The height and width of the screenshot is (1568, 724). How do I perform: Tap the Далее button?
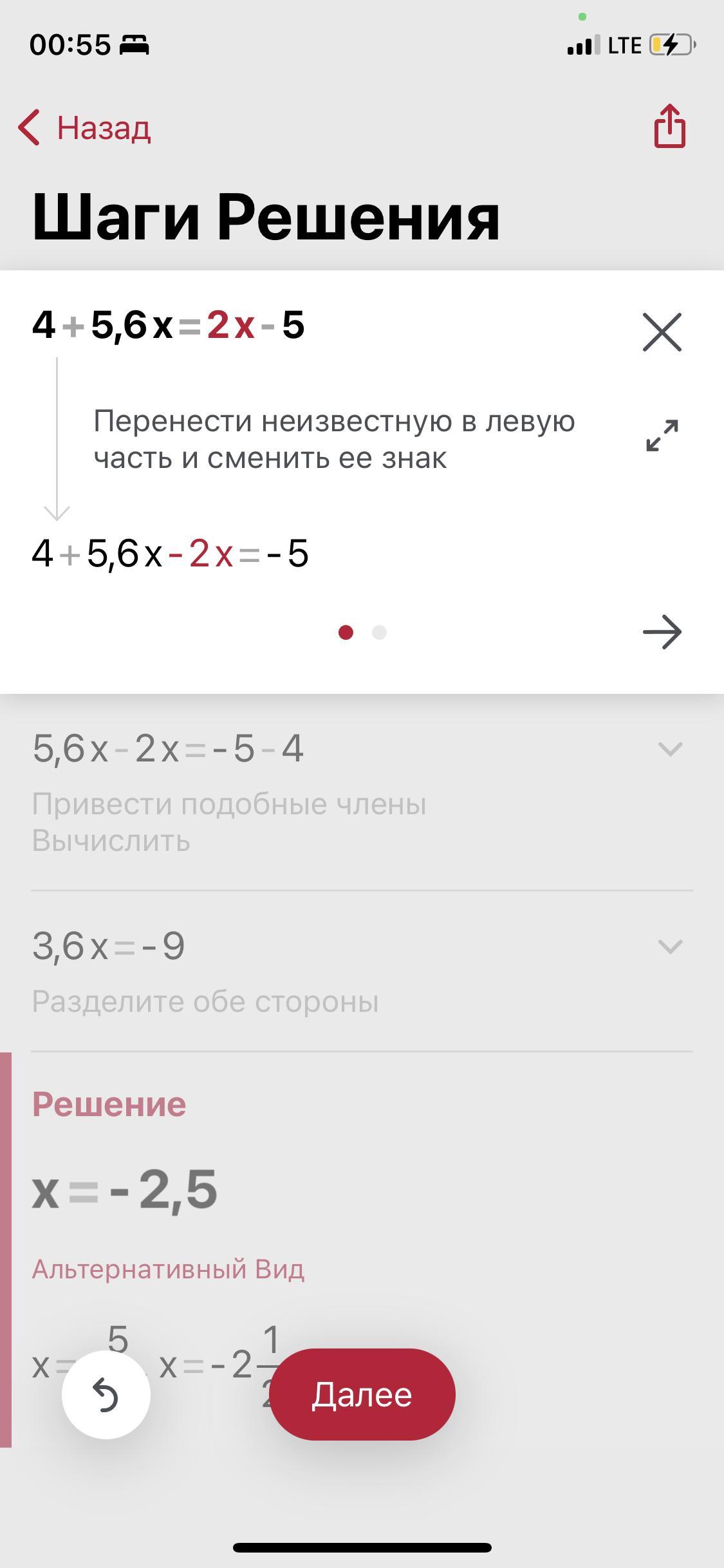pyautogui.click(x=362, y=1395)
